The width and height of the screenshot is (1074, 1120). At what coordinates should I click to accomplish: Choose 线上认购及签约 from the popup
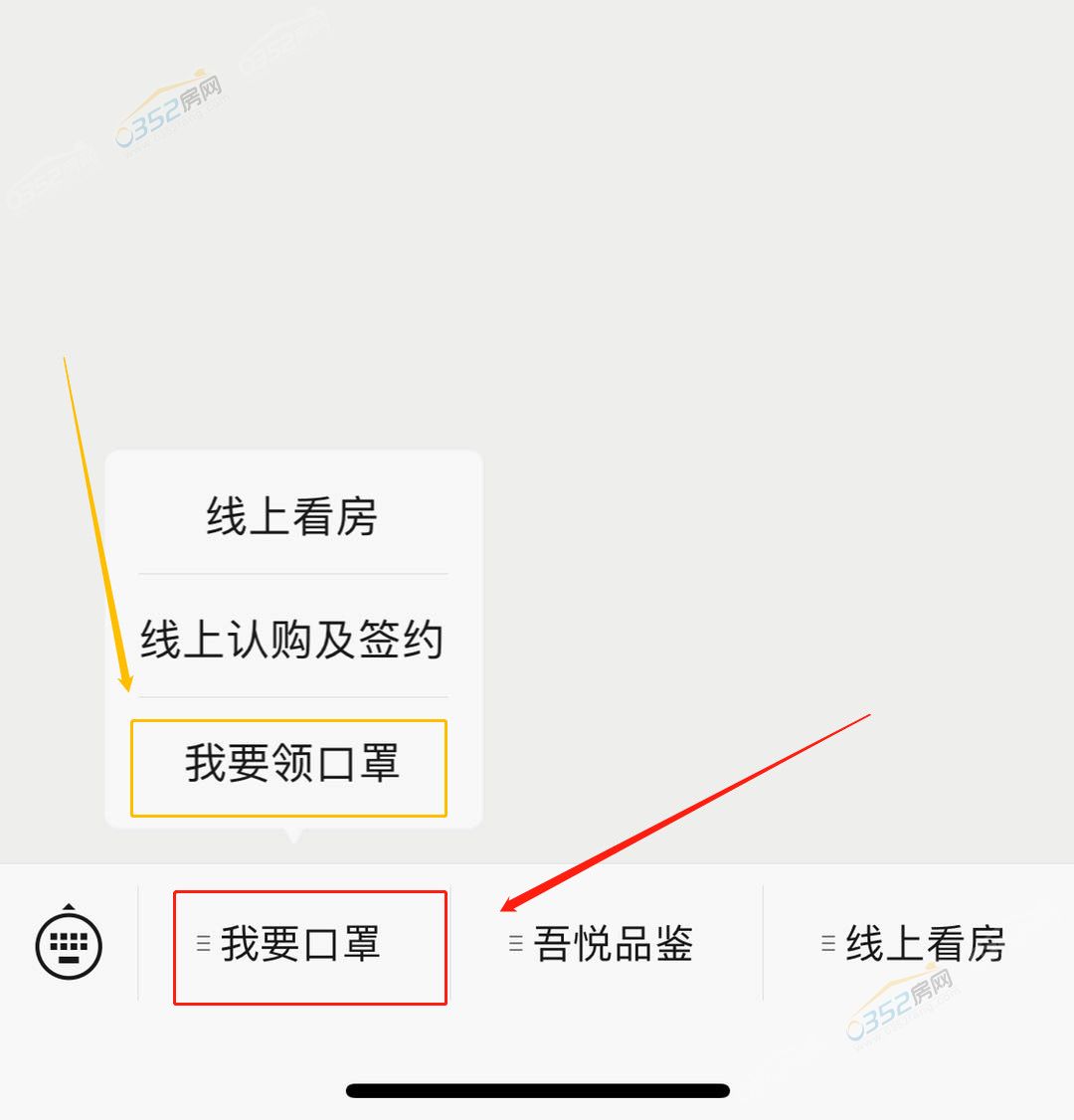coord(292,640)
